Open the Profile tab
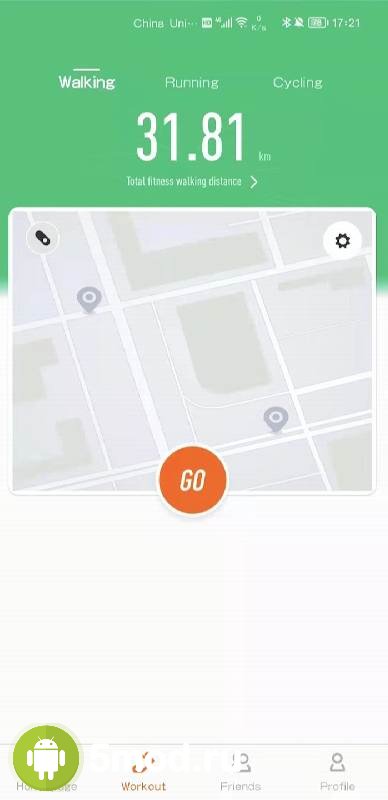This screenshot has width=388, height=800. point(337,771)
